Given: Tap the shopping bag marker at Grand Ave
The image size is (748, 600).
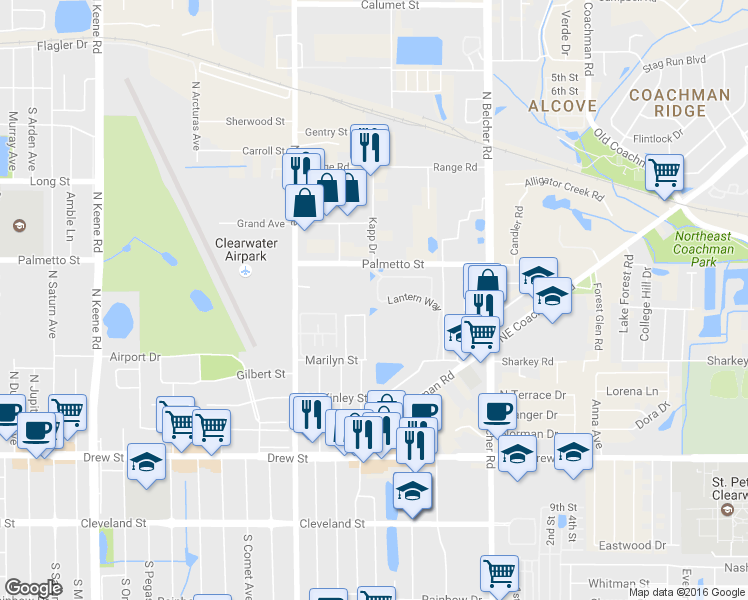Looking at the screenshot, I should tap(304, 202).
